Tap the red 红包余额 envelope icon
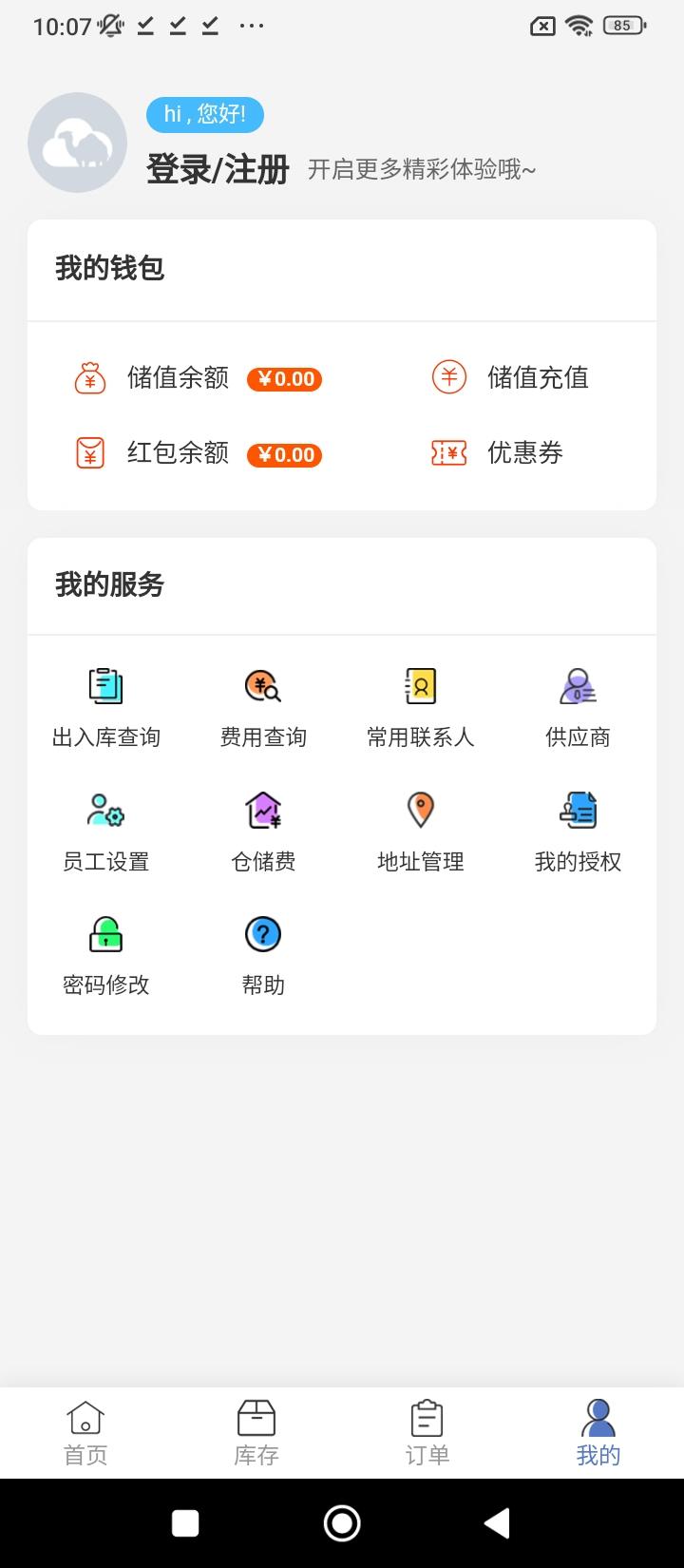The width and height of the screenshot is (684, 1568). [88, 453]
